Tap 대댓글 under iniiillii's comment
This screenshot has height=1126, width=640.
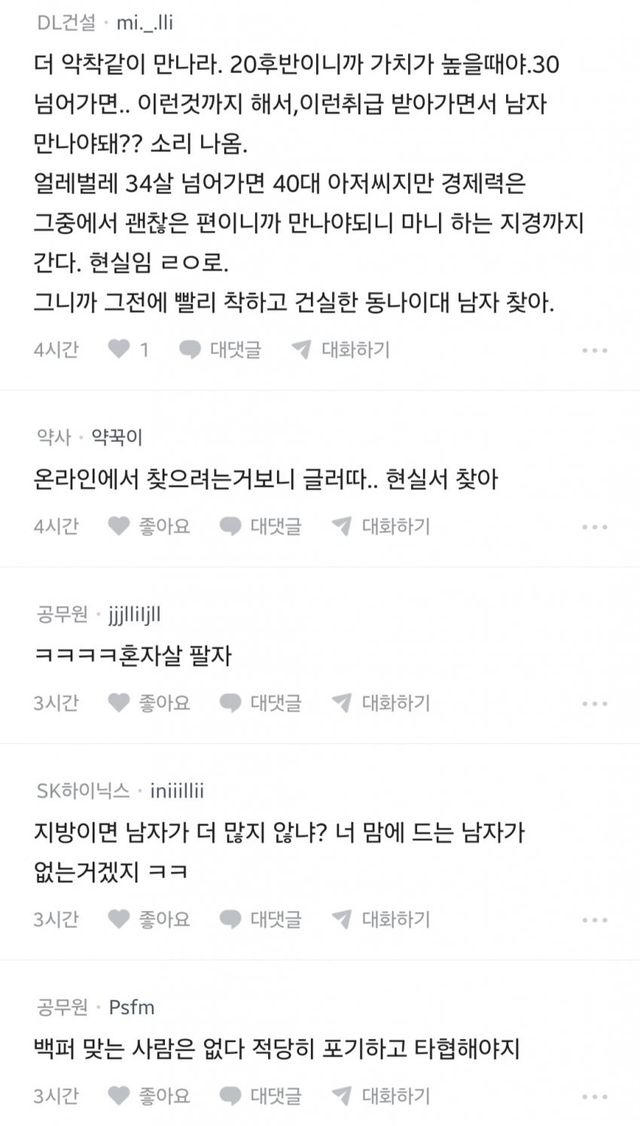(261, 919)
